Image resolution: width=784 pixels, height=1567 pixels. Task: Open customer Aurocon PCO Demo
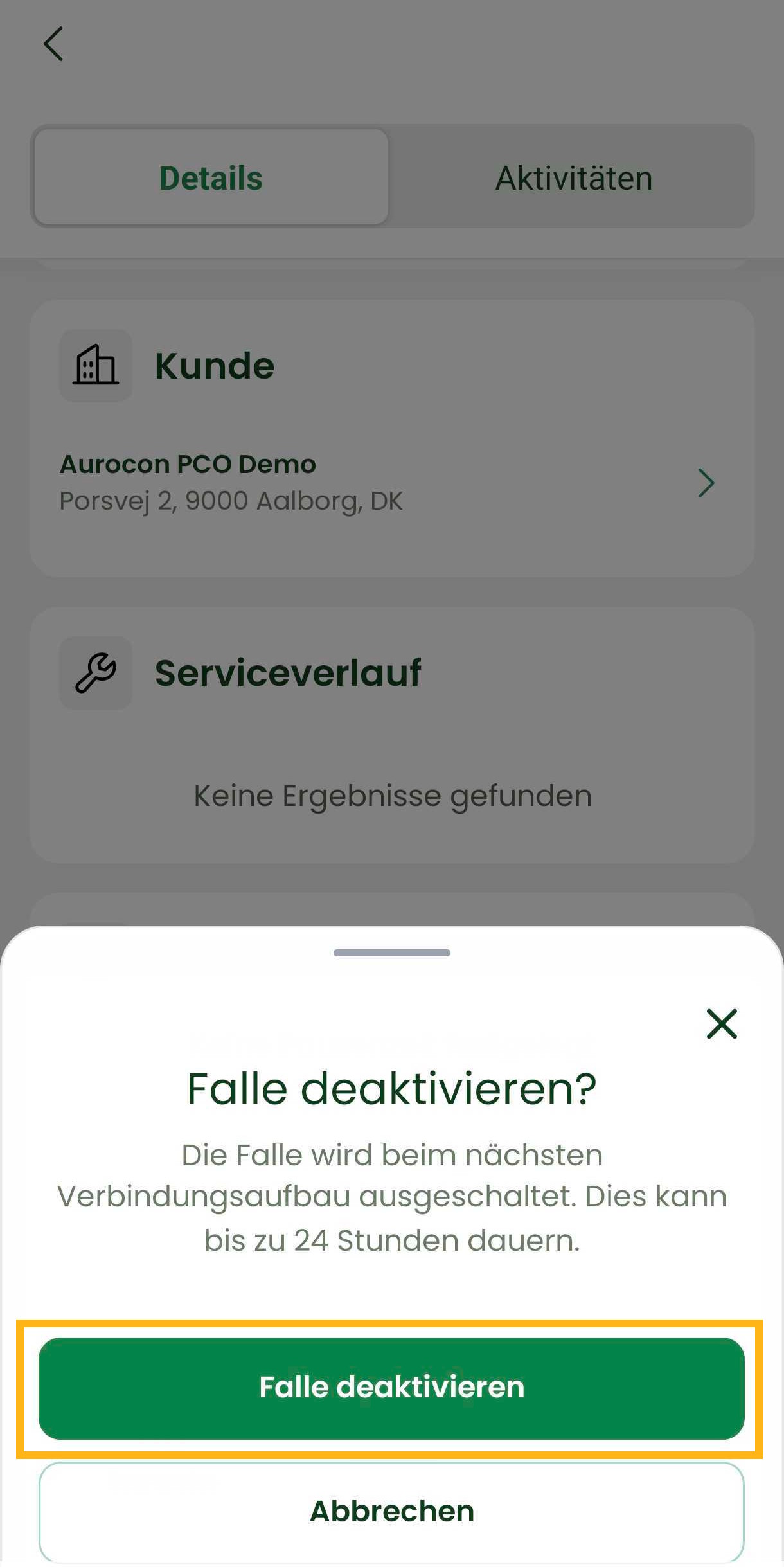386,483
